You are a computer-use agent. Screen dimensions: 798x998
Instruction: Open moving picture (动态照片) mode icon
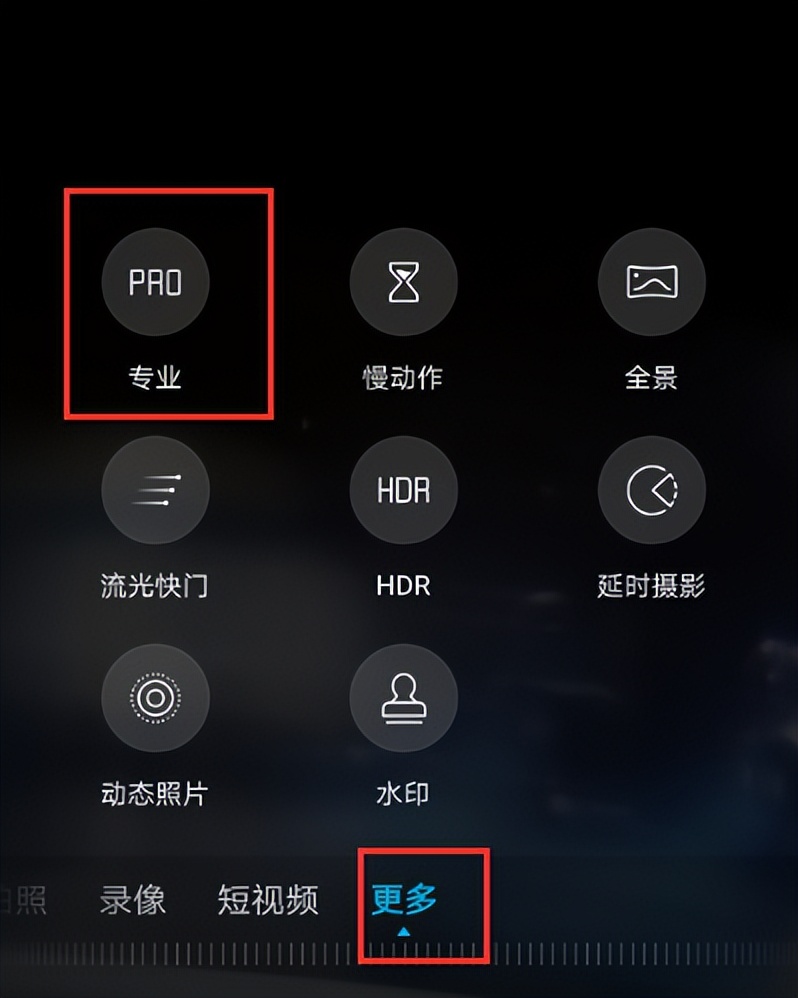pyautogui.click(x=156, y=698)
